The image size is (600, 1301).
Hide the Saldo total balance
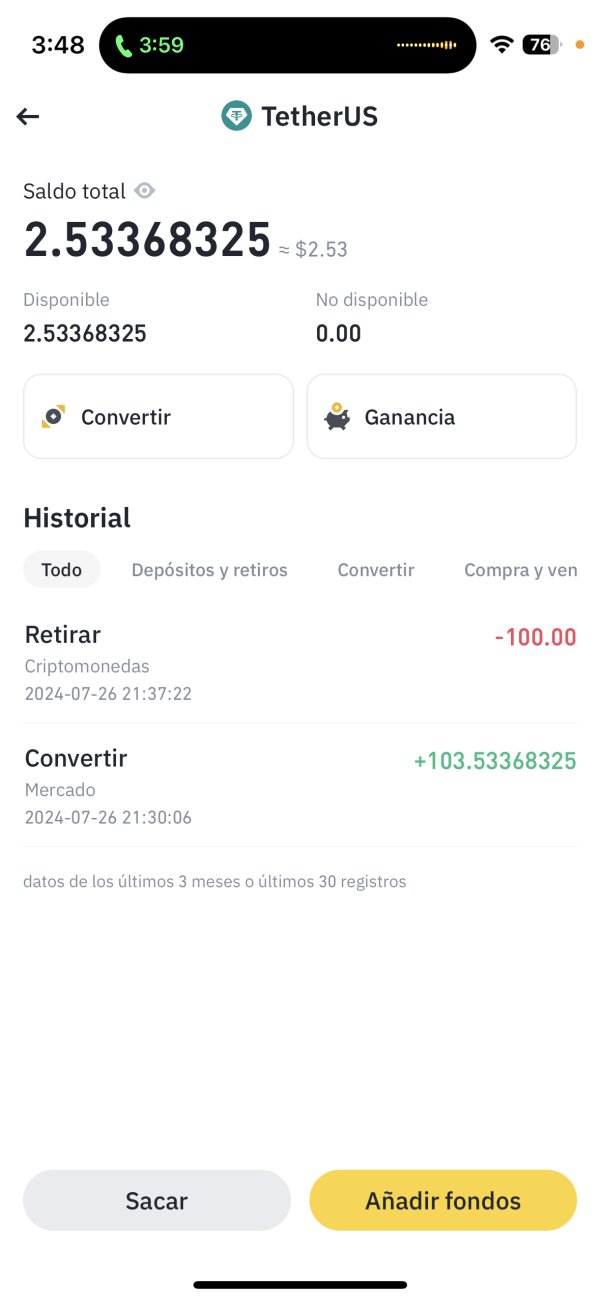(x=145, y=191)
